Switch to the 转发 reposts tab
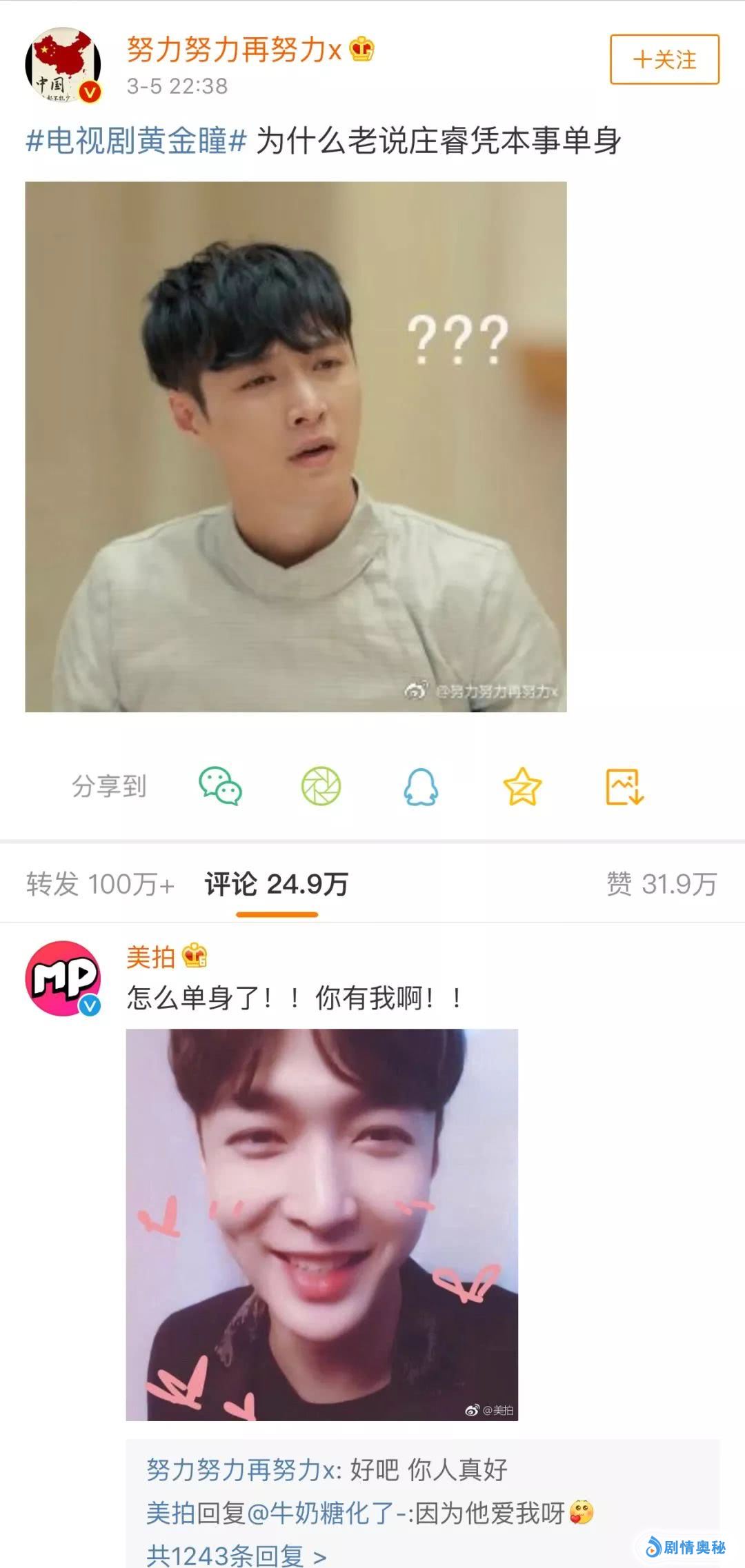 pyautogui.click(x=100, y=884)
